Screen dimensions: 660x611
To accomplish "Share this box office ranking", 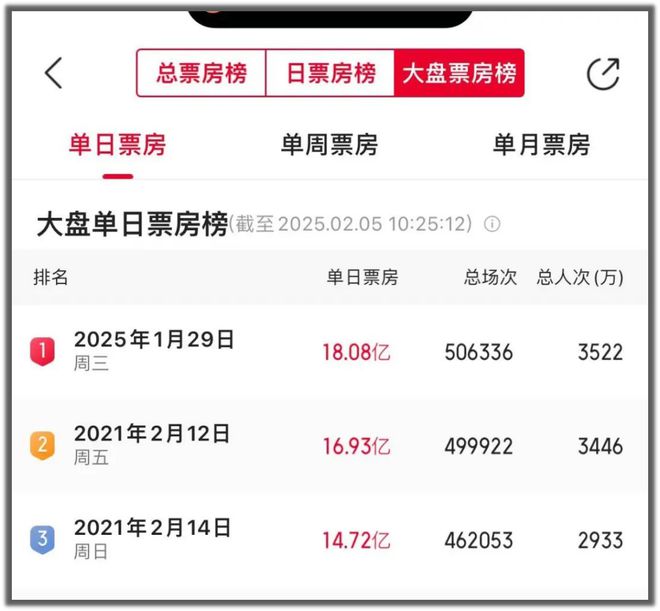I will [x=603, y=73].
